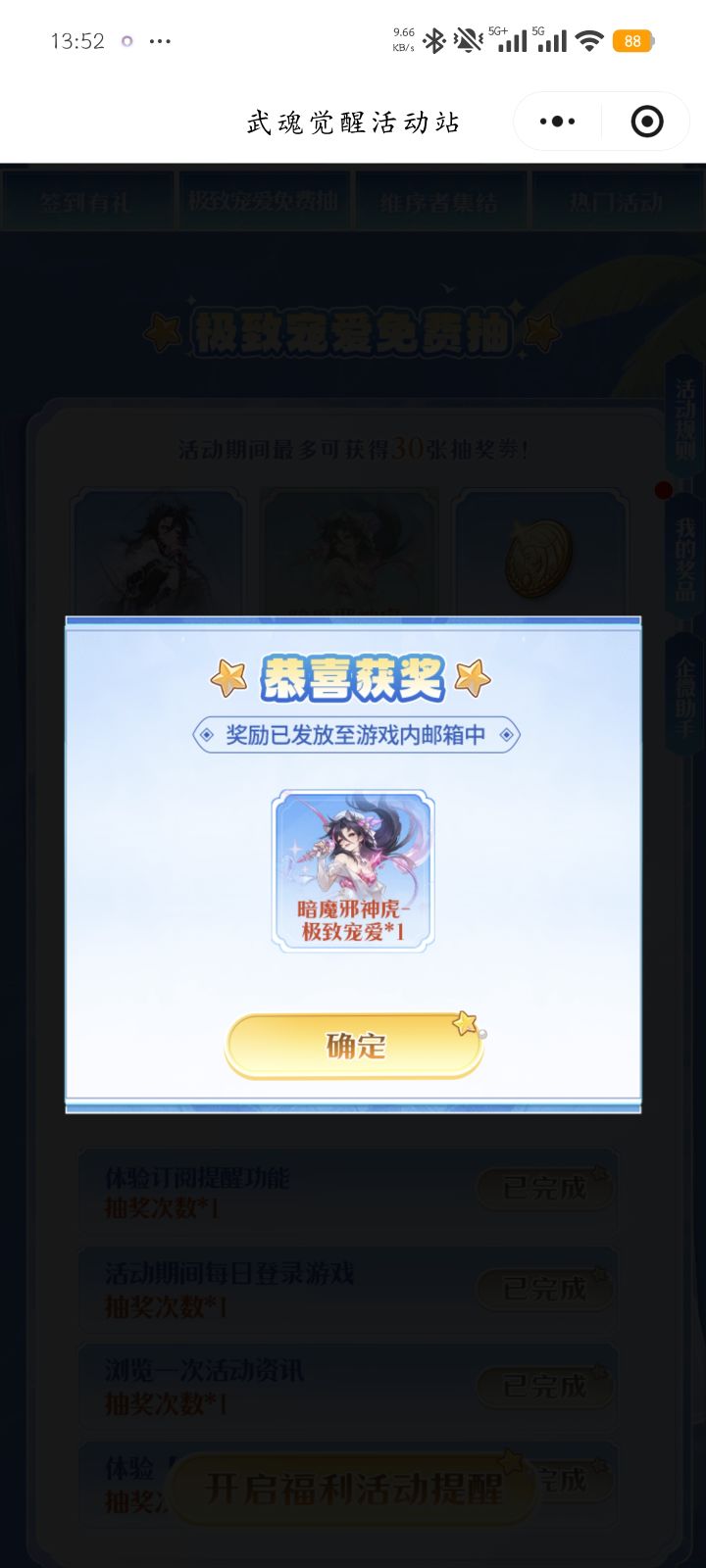
Task: Tap the mini-program exit circle icon
Action: [644, 121]
